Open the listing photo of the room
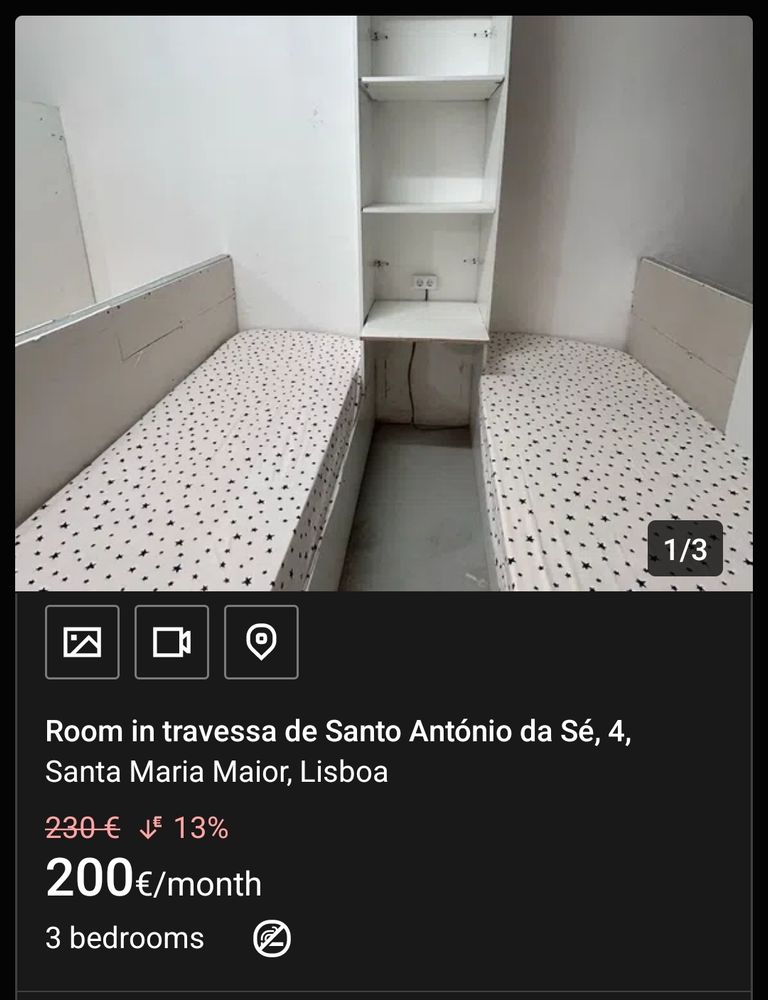This screenshot has height=1000, width=768. click(x=384, y=303)
